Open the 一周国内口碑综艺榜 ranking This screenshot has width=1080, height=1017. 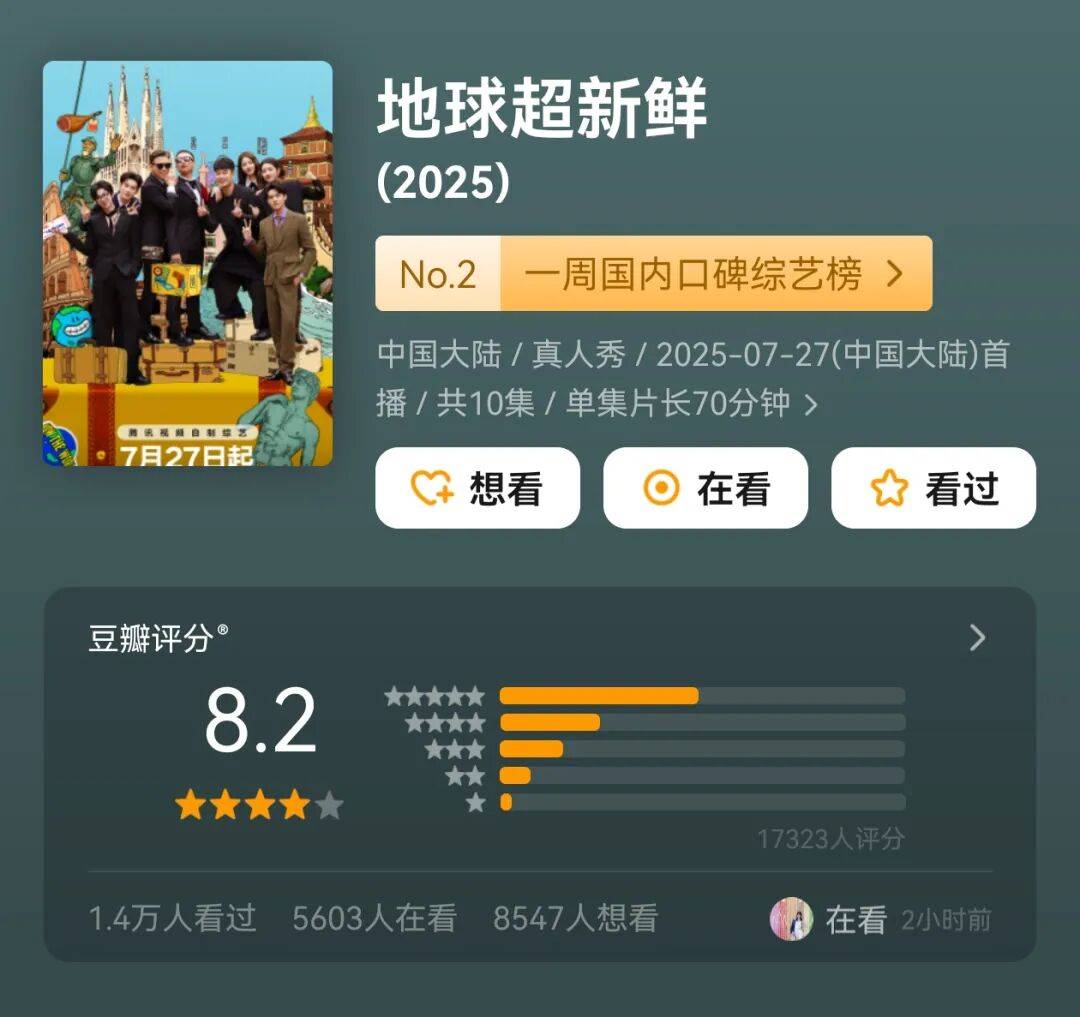pos(653,274)
